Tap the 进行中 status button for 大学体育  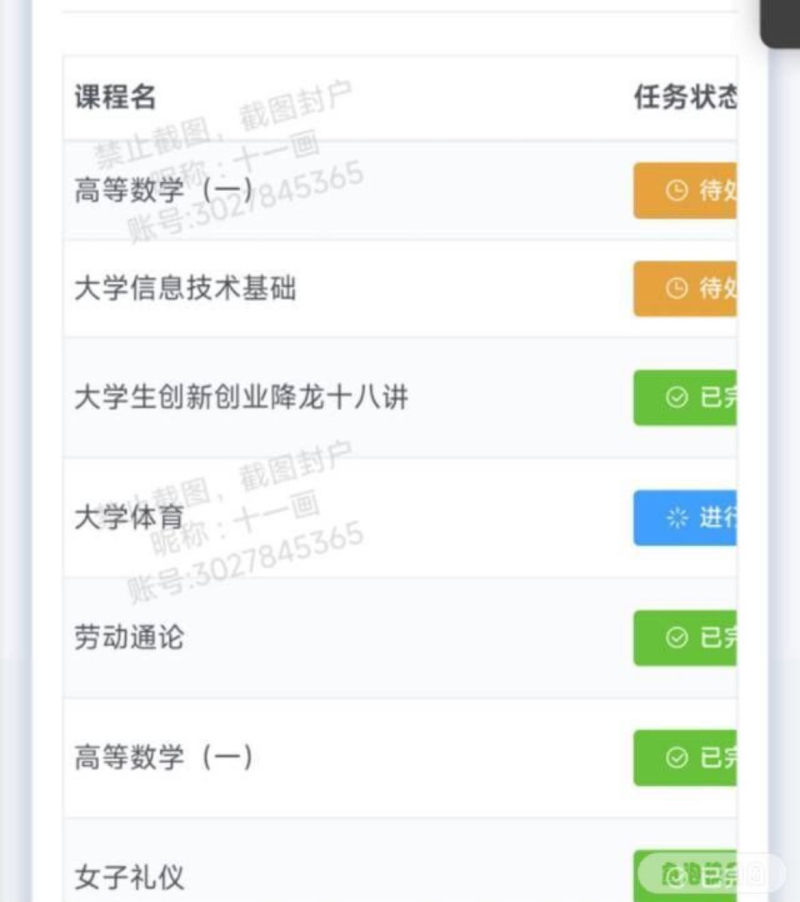686,518
